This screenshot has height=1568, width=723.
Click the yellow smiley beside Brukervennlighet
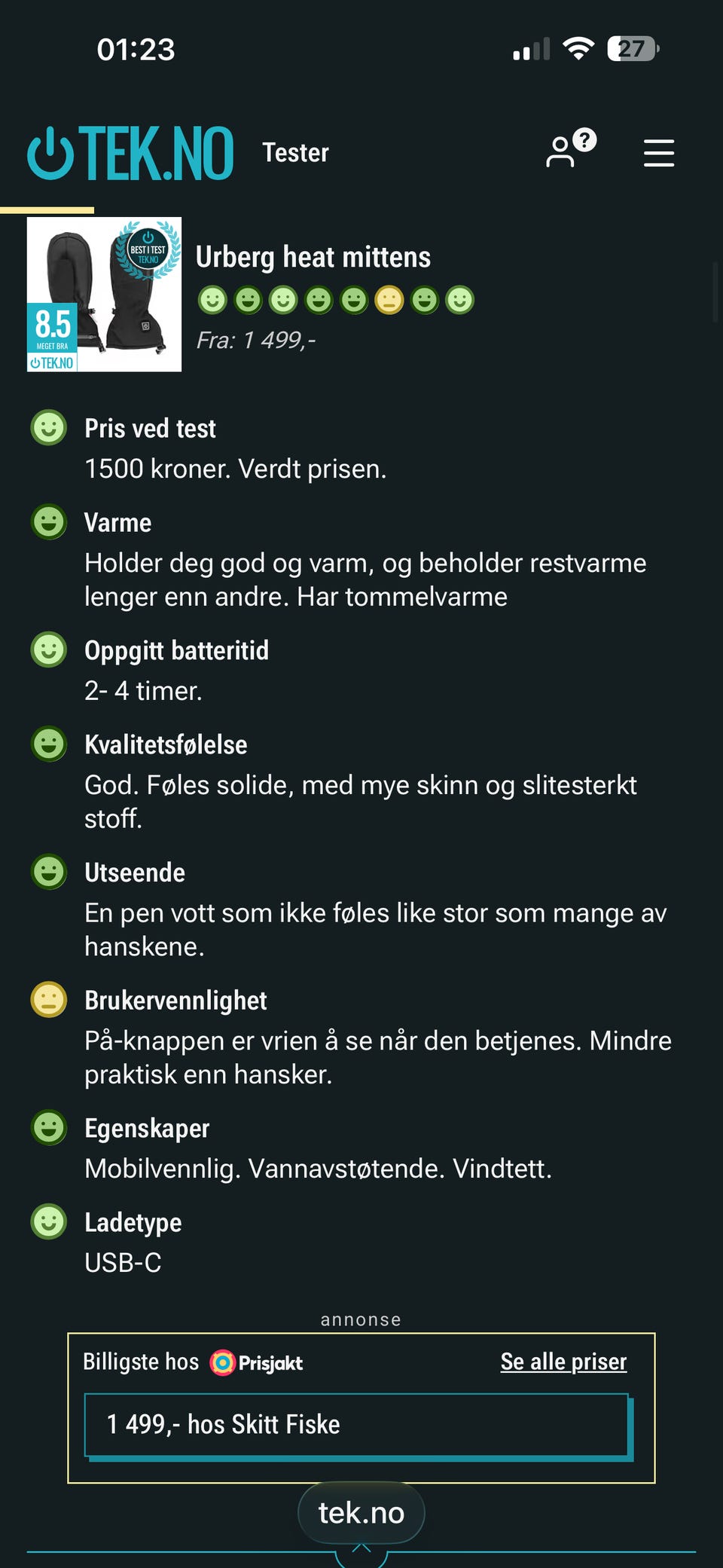(48, 1001)
